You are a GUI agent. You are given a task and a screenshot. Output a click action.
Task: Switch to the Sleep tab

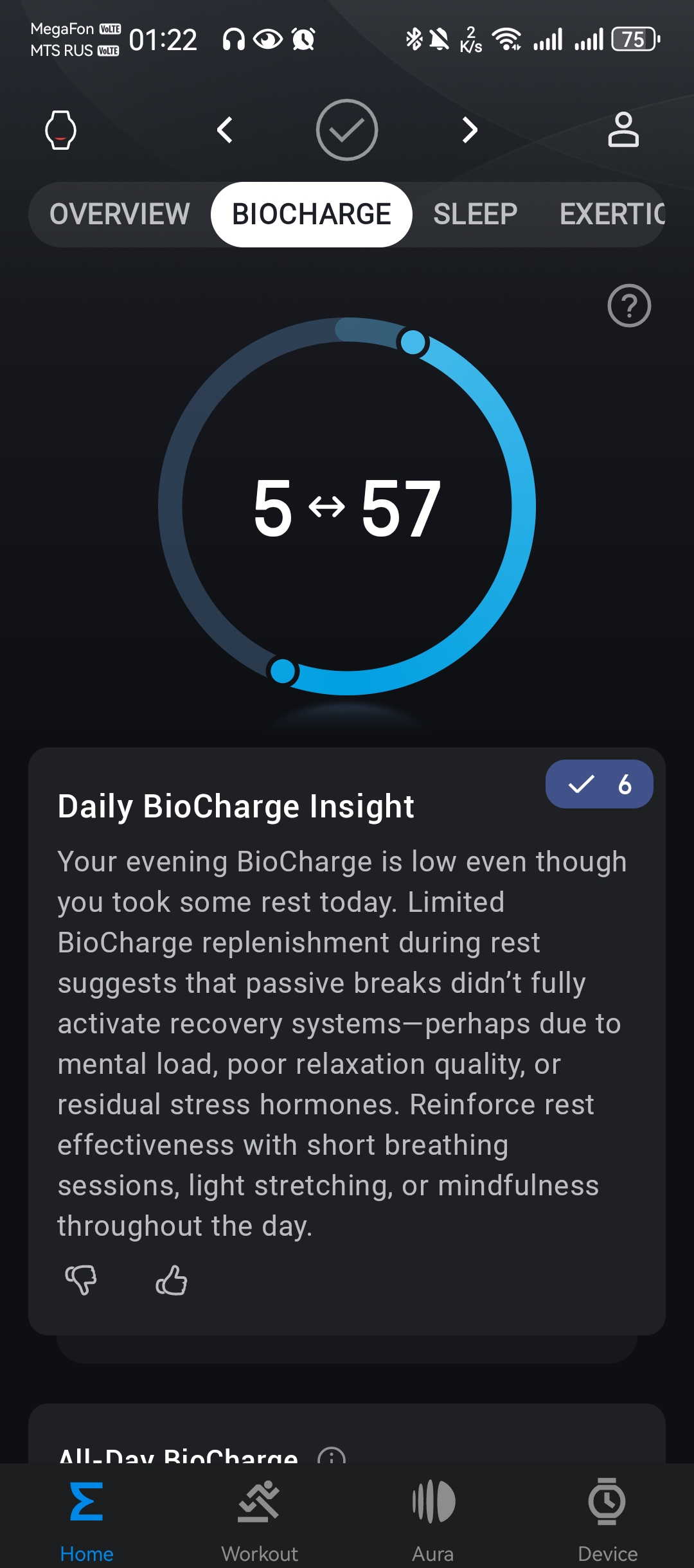click(x=476, y=215)
